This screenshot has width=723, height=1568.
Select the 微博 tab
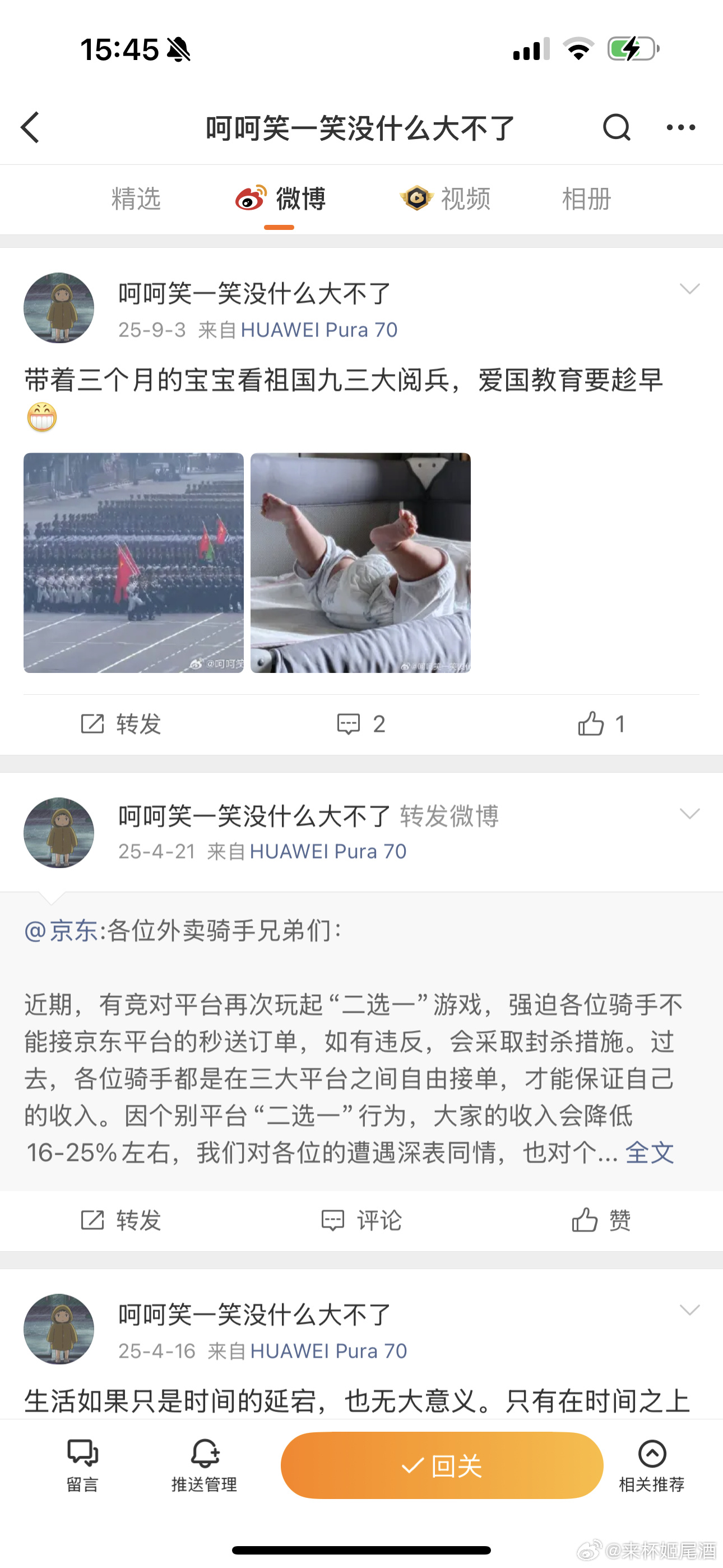point(281,199)
